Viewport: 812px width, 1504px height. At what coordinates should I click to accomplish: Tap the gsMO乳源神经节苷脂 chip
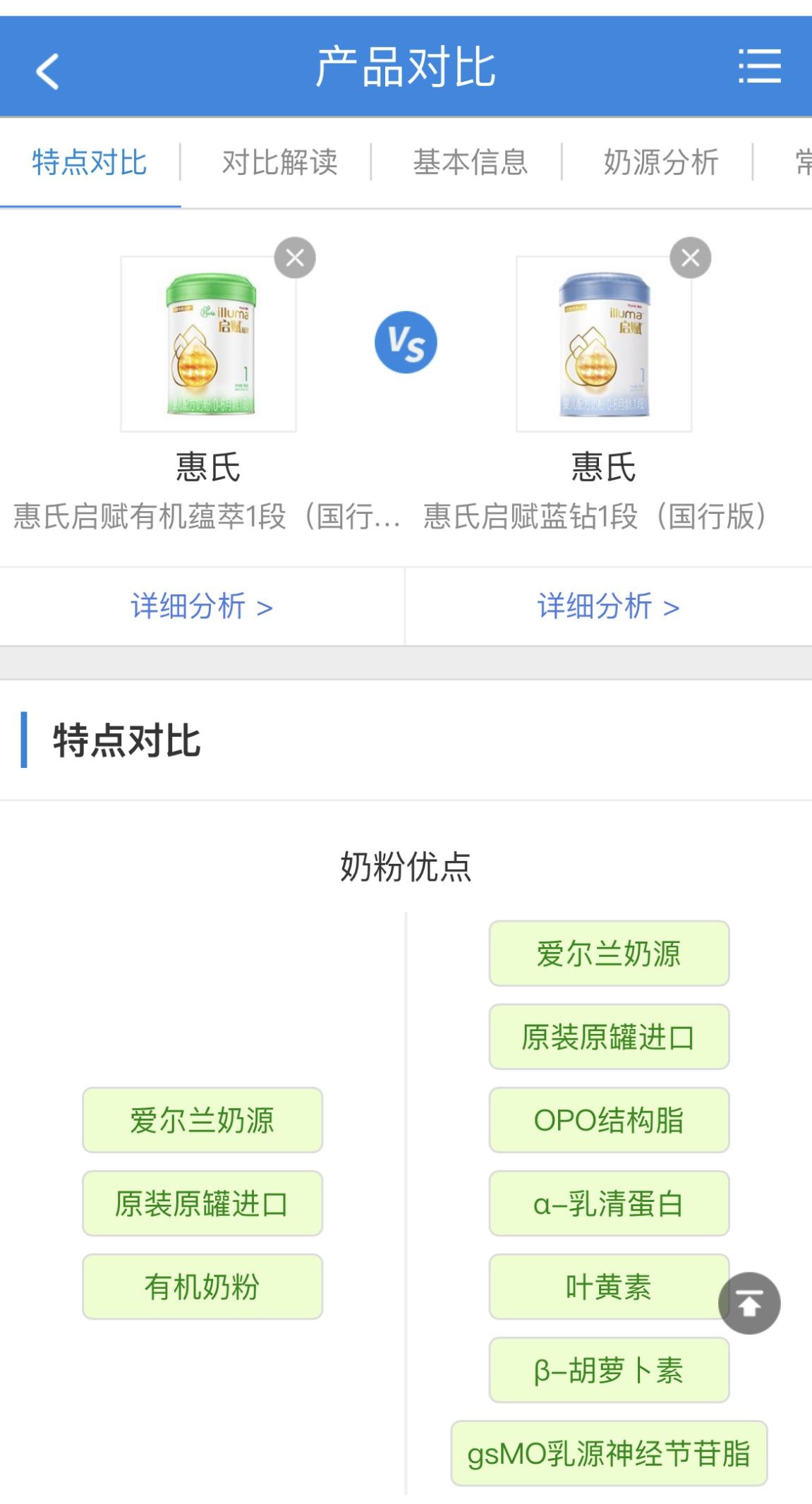pos(609,1453)
